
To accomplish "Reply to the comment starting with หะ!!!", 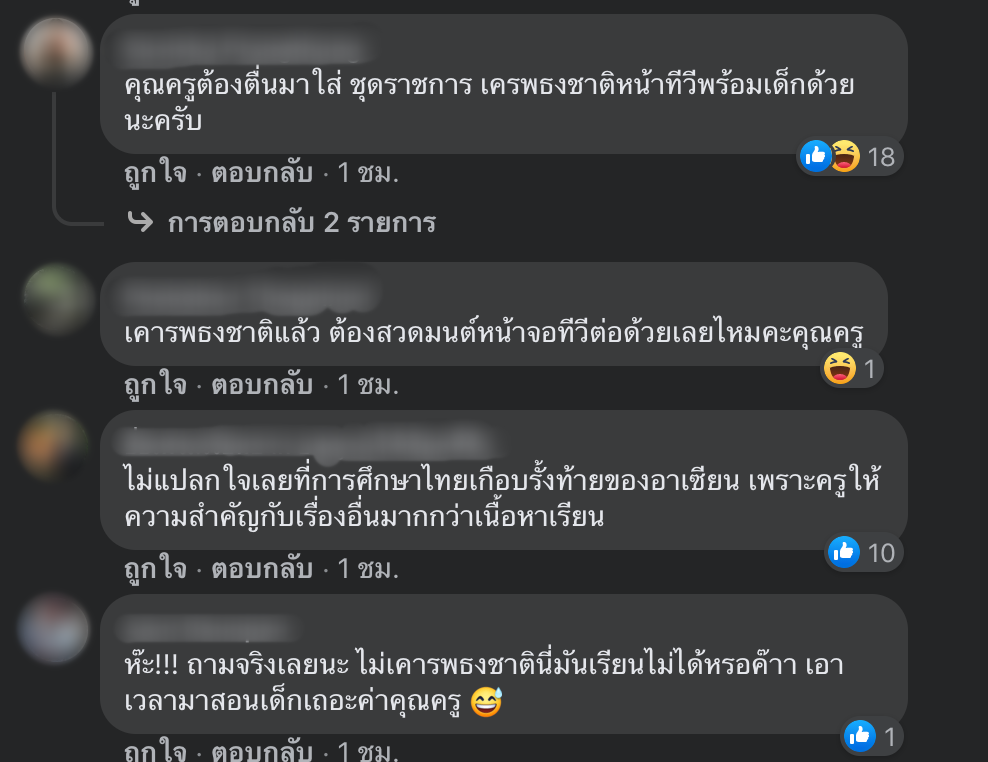I will 262,749.
